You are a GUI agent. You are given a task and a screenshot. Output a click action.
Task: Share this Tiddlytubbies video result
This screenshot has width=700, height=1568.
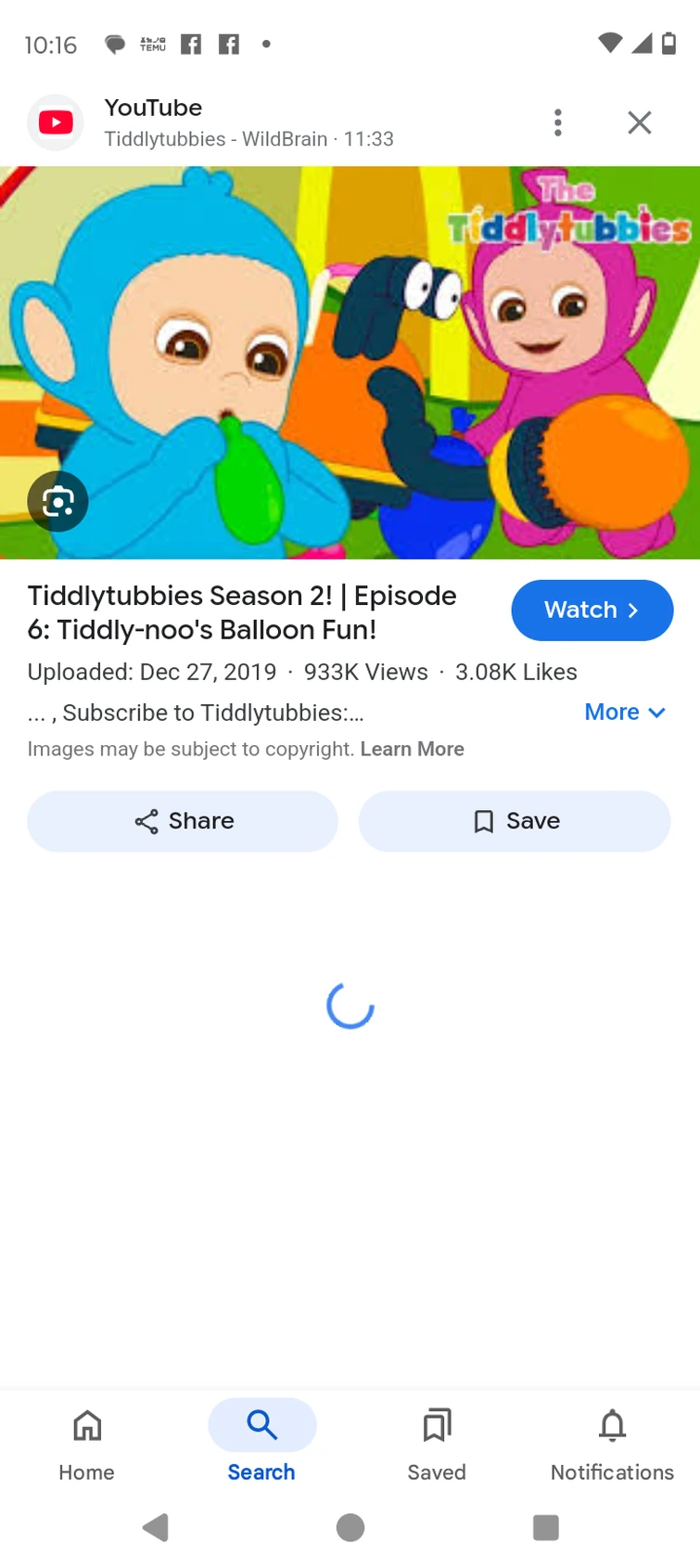pos(183,821)
